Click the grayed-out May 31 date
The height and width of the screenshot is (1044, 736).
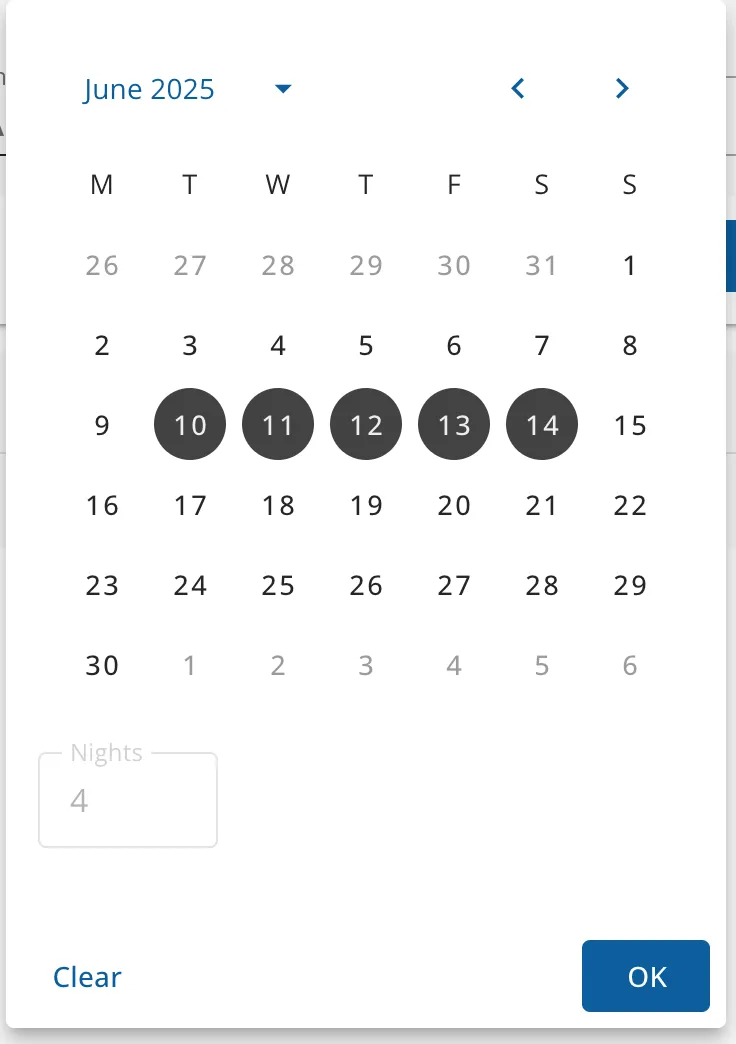541,265
